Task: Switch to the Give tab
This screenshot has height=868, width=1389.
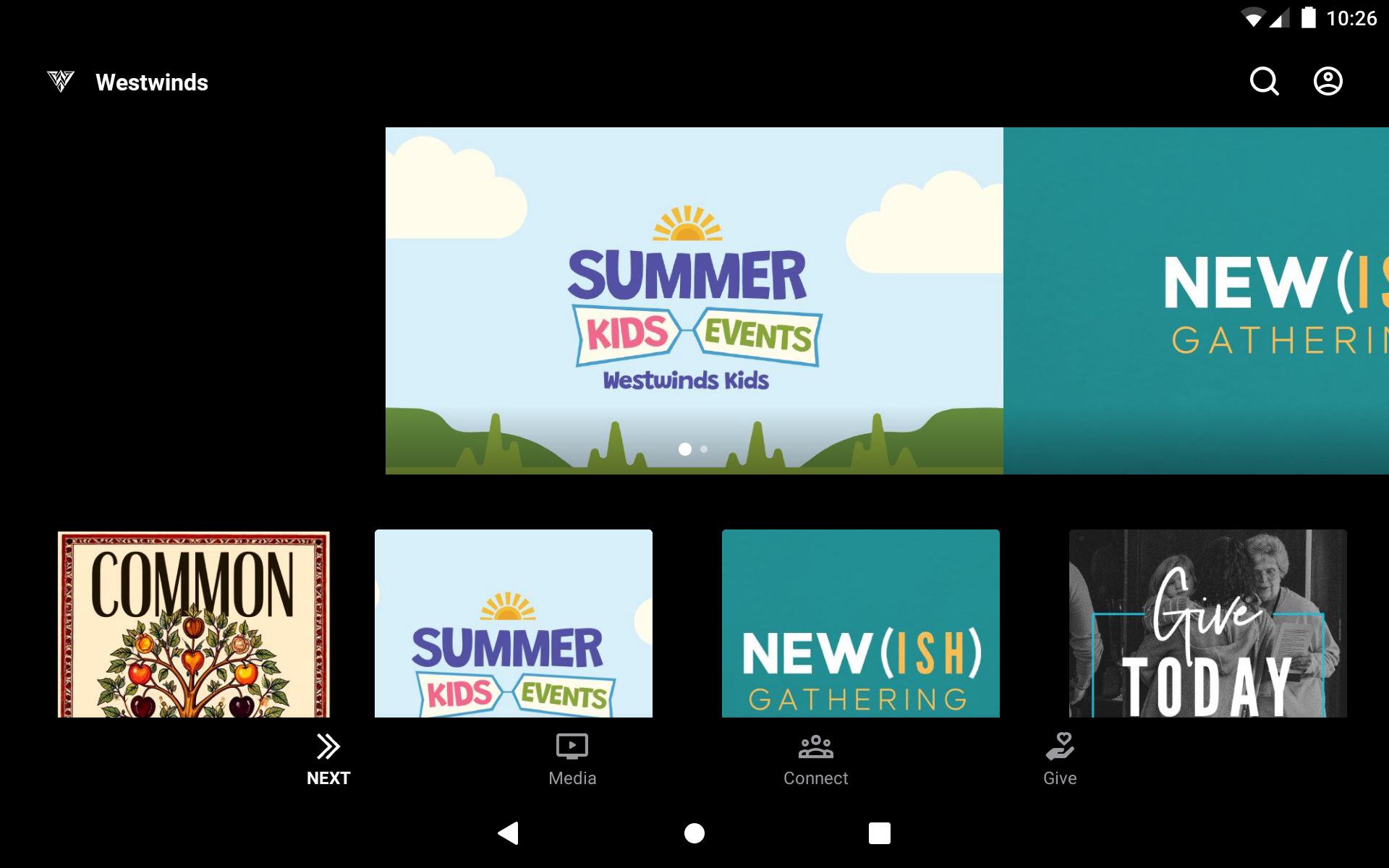Action: pos(1060,759)
